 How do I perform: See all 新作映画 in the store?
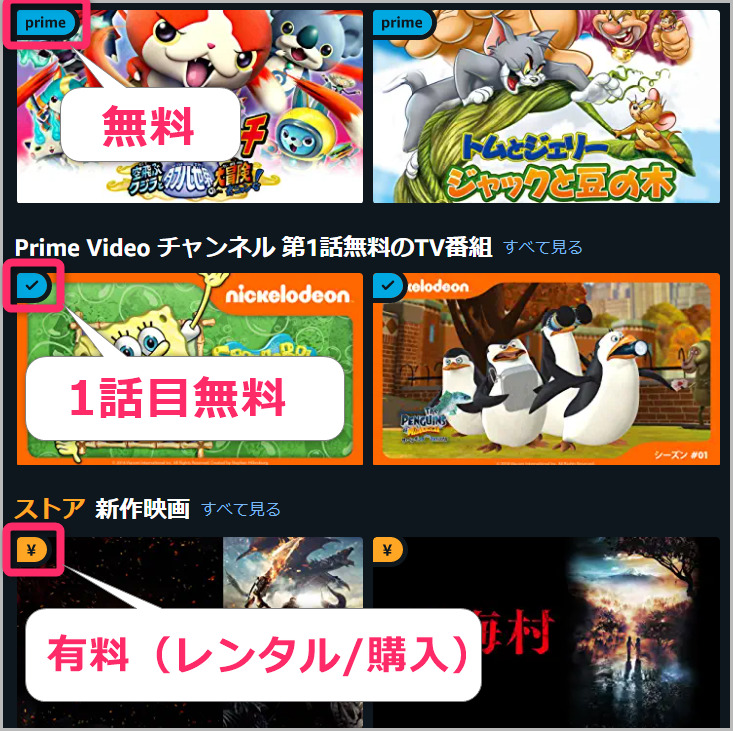(x=241, y=509)
